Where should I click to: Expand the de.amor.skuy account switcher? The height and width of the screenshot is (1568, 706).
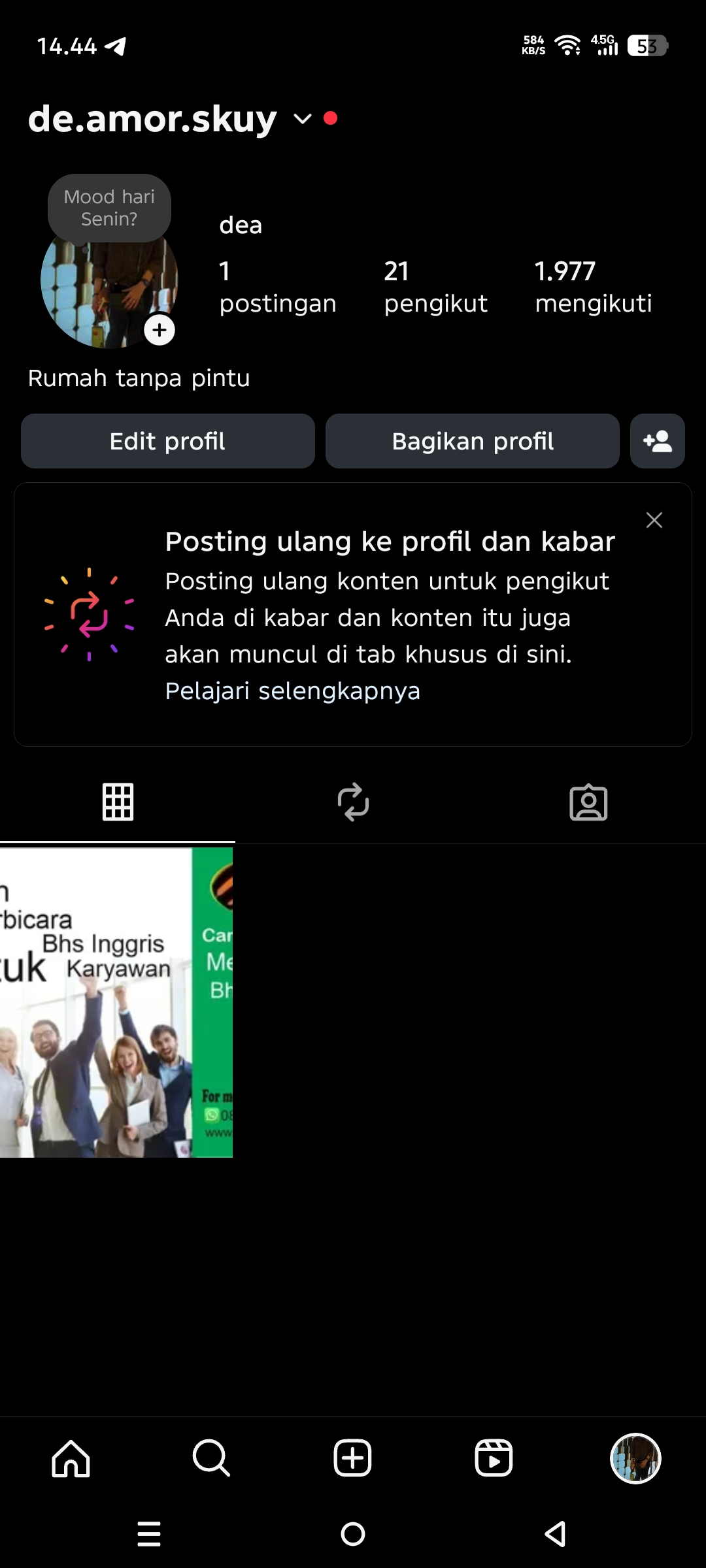(302, 119)
